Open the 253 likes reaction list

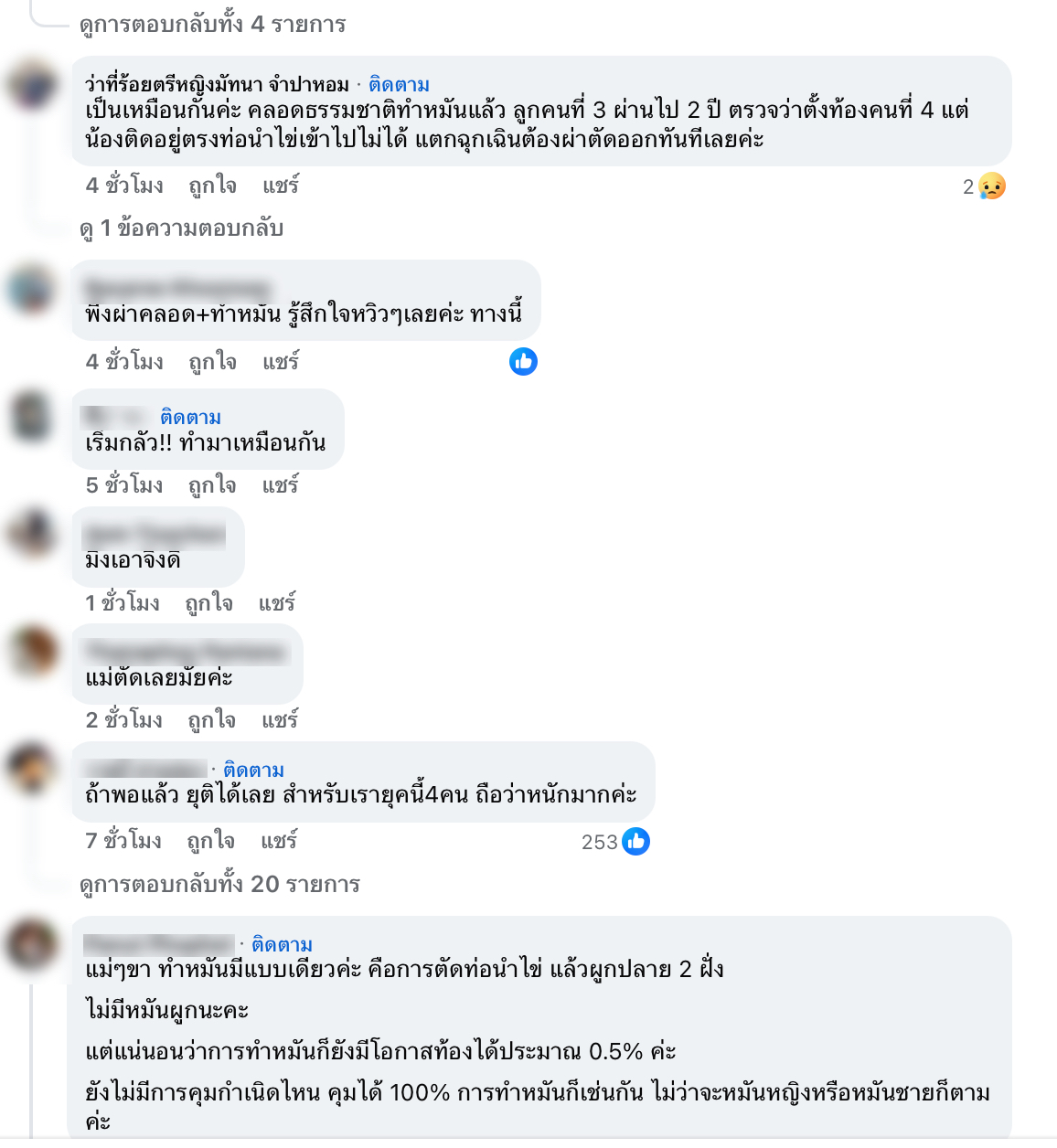tap(615, 842)
